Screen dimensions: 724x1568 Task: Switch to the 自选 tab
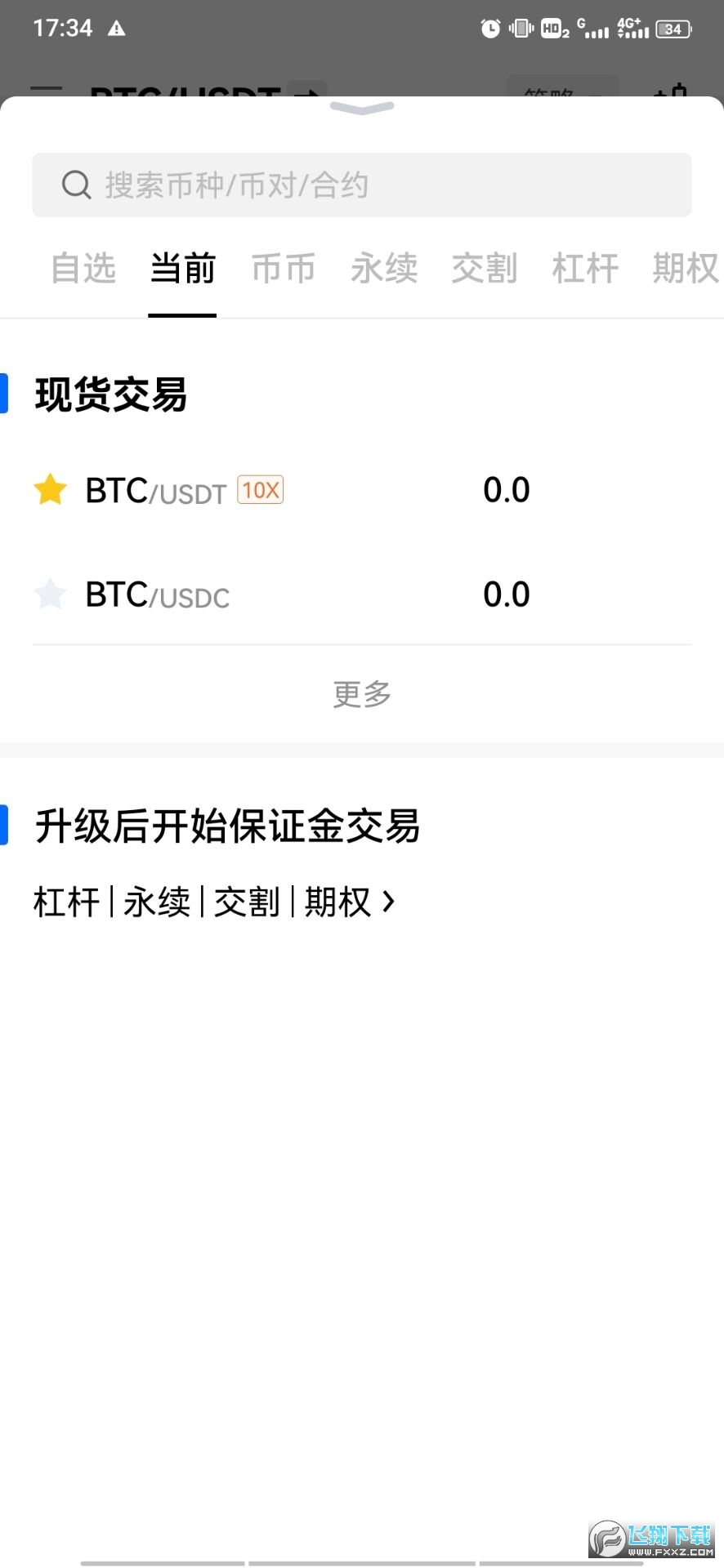[83, 269]
